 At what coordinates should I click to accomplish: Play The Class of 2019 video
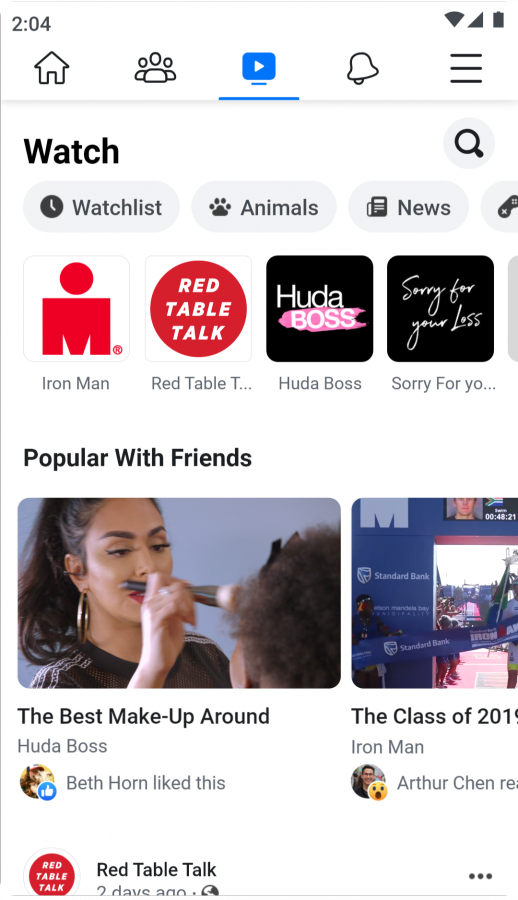(435, 593)
